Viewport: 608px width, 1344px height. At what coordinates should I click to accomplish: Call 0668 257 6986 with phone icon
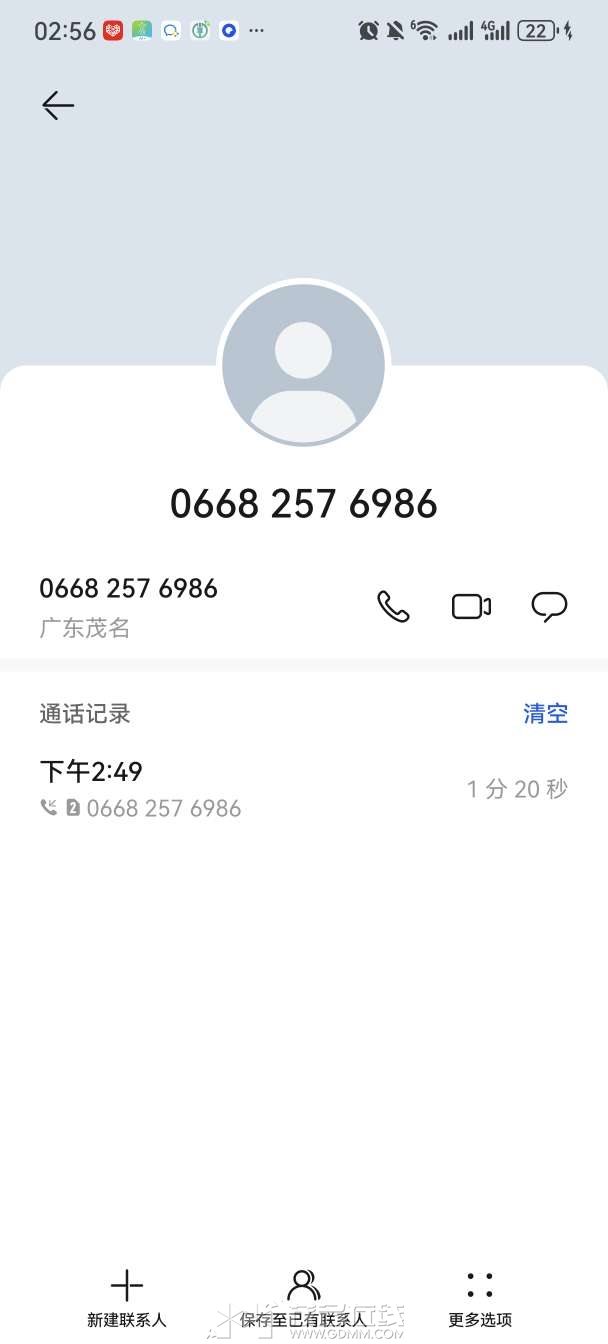click(x=393, y=606)
